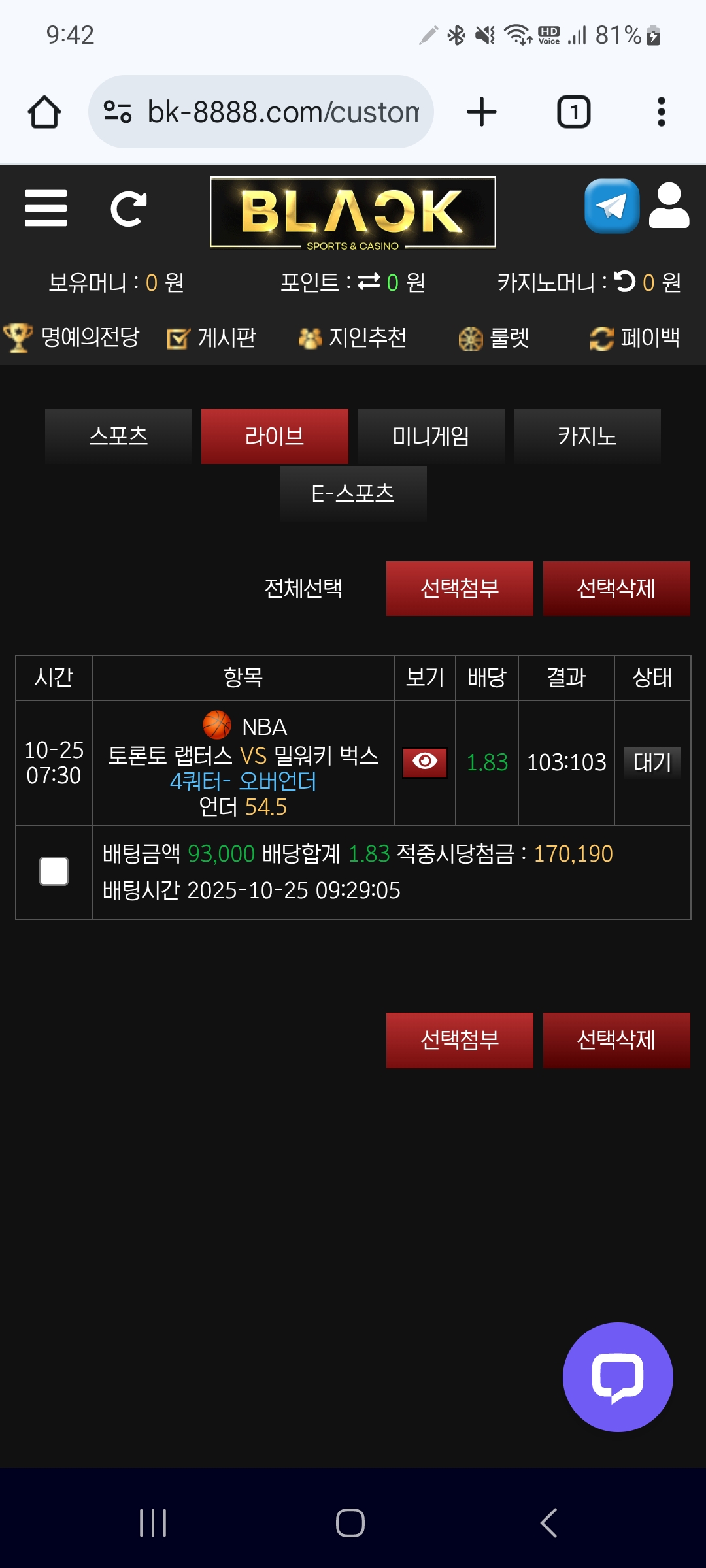706x1568 pixels.
Task: Select the 라이브 tab
Action: click(275, 436)
